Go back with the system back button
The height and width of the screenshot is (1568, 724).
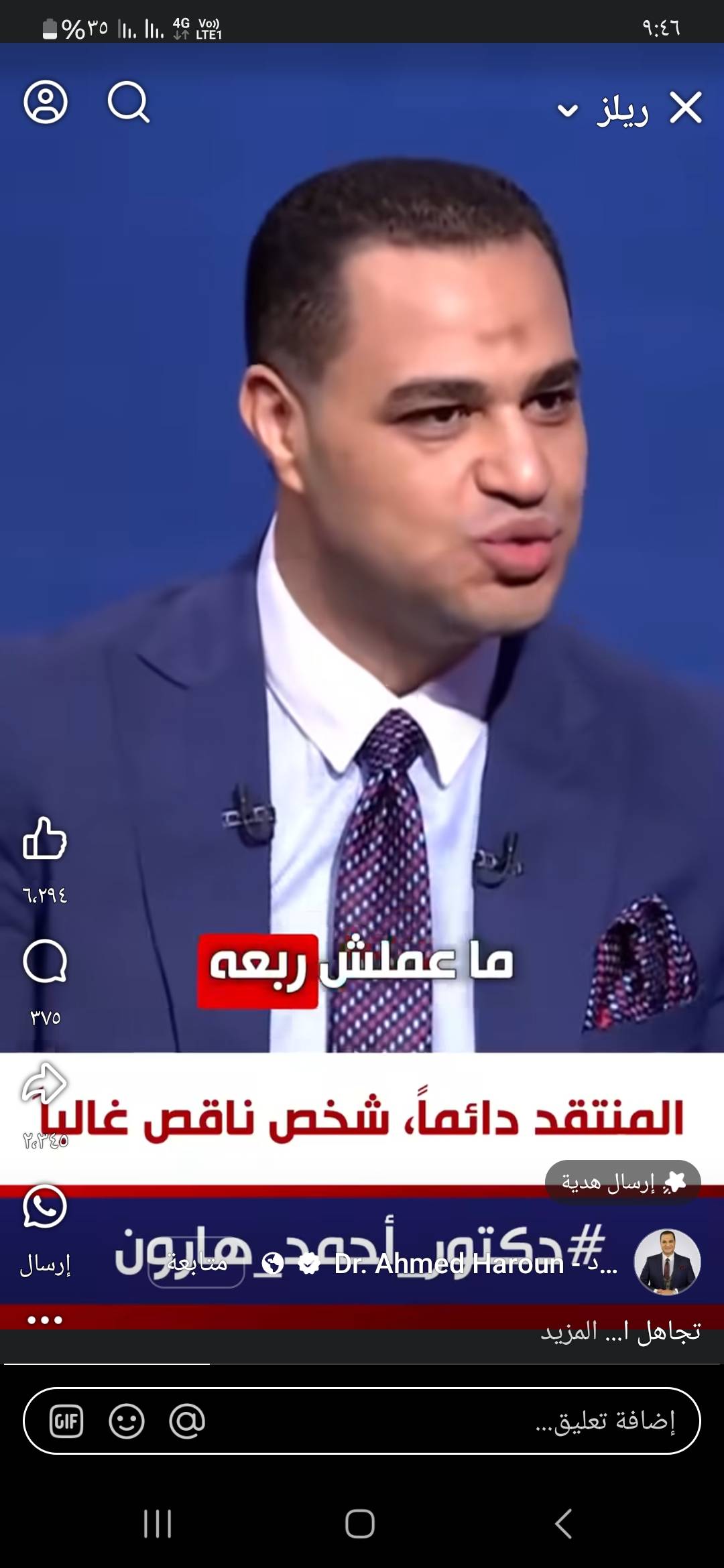(x=564, y=1524)
